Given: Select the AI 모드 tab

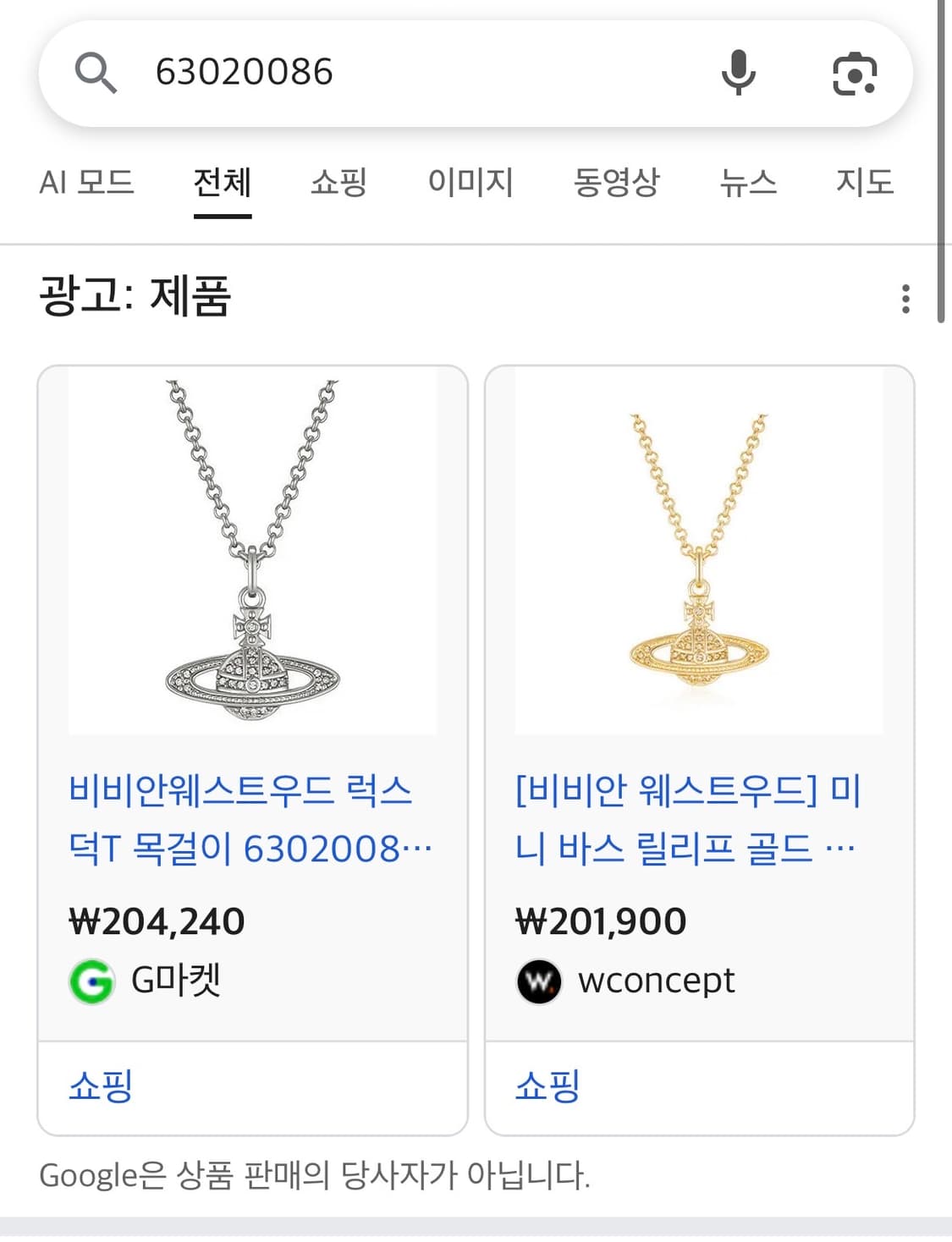Looking at the screenshot, I should [88, 182].
